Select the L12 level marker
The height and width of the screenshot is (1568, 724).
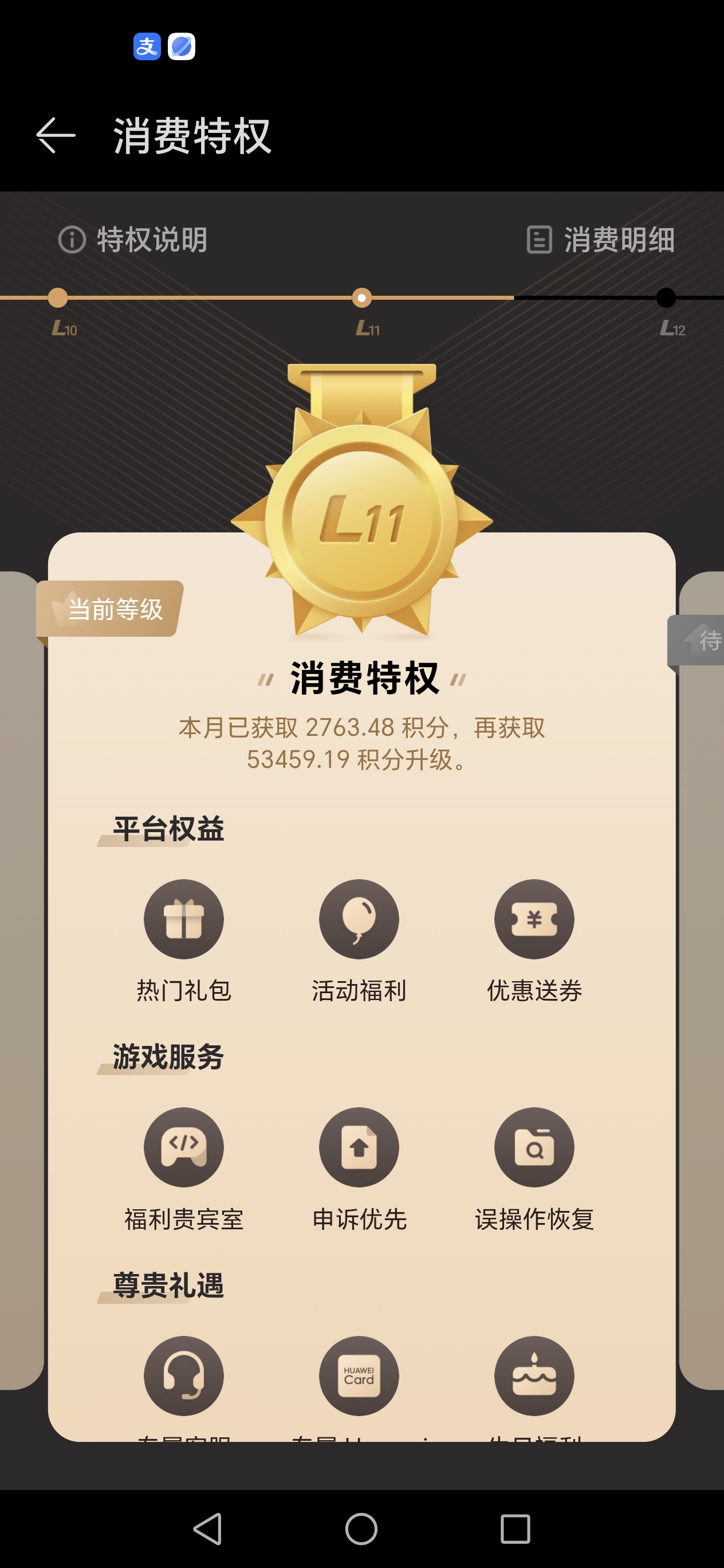tap(666, 298)
